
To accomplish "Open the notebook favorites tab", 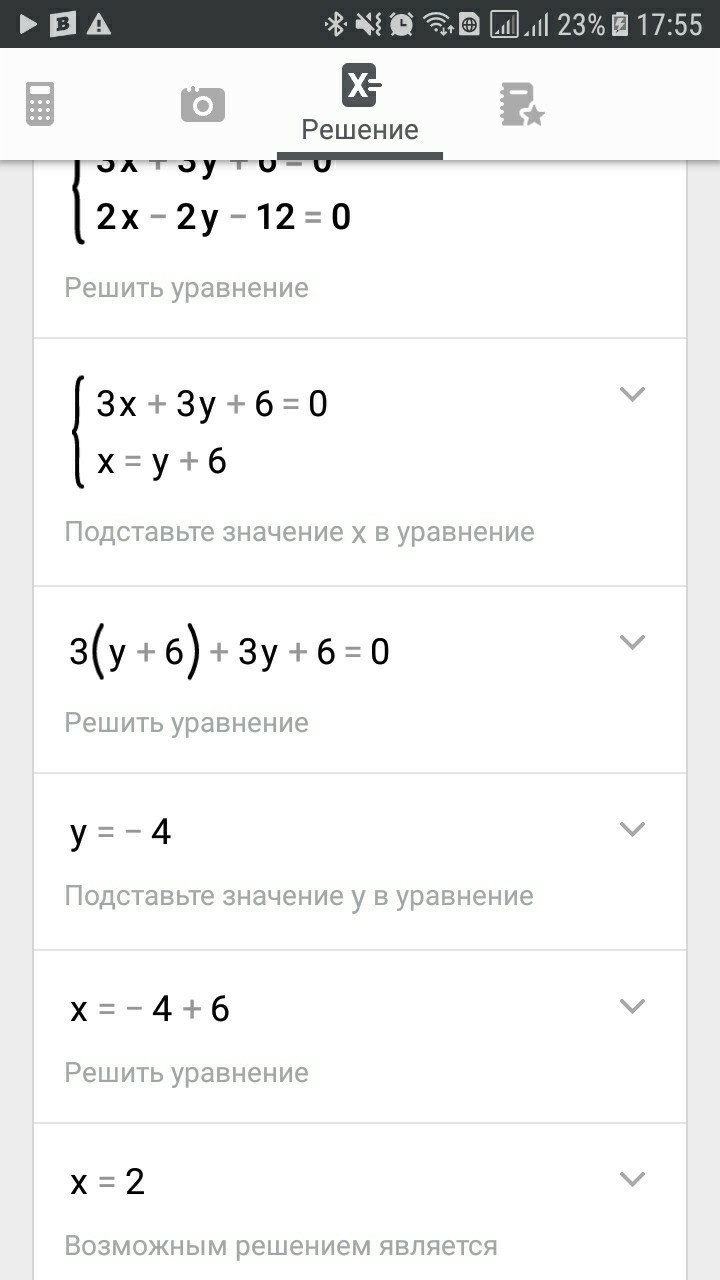I will [521, 104].
